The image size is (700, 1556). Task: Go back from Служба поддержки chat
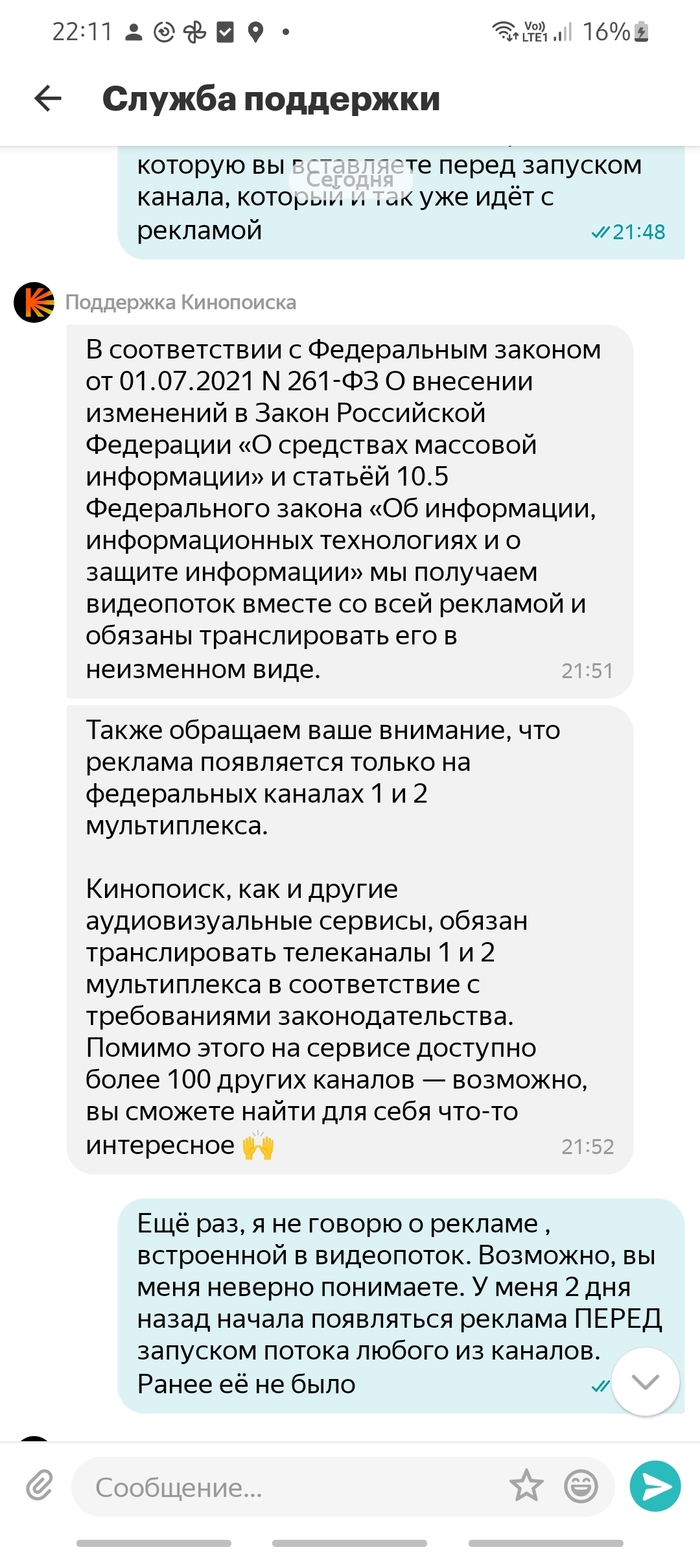point(47,98)
